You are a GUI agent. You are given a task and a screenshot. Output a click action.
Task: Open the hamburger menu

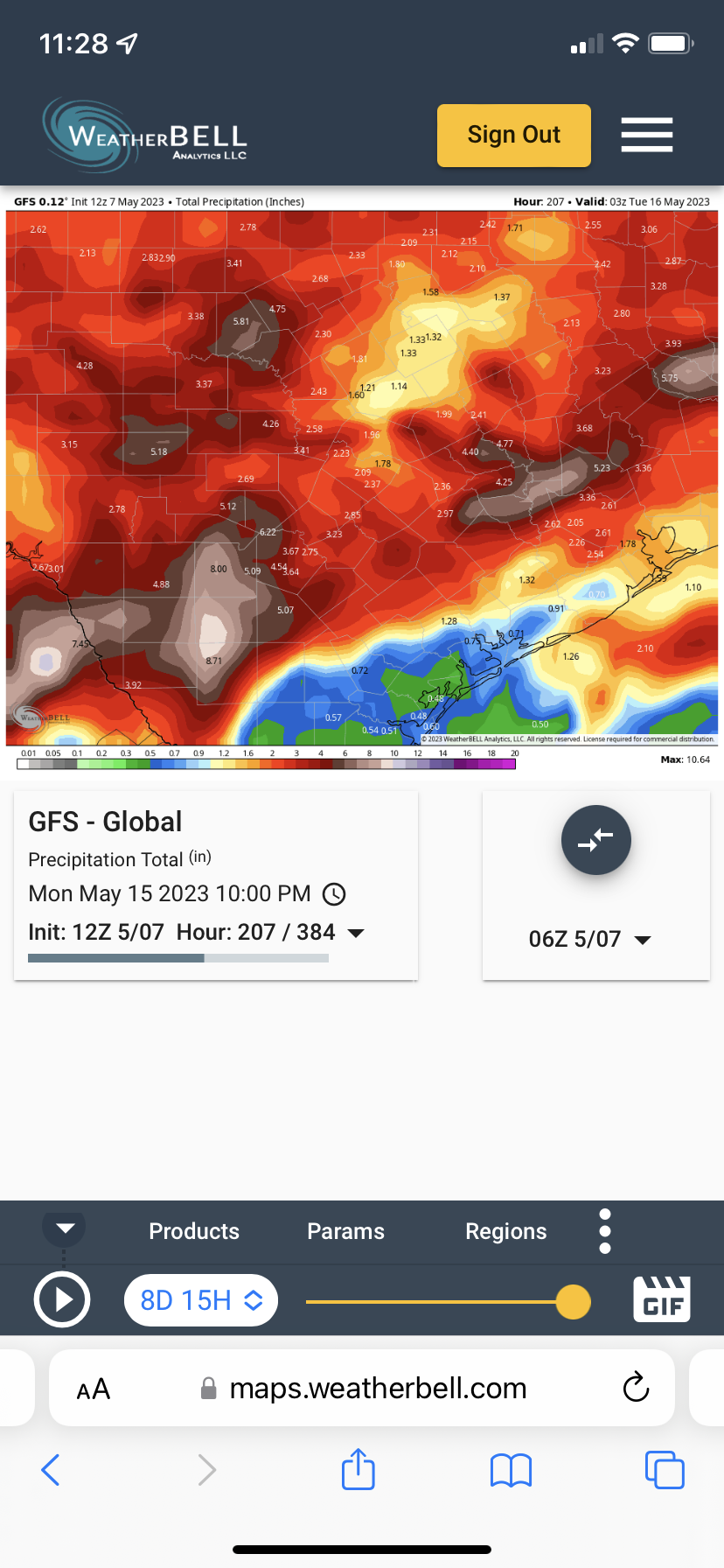point(646,135)
